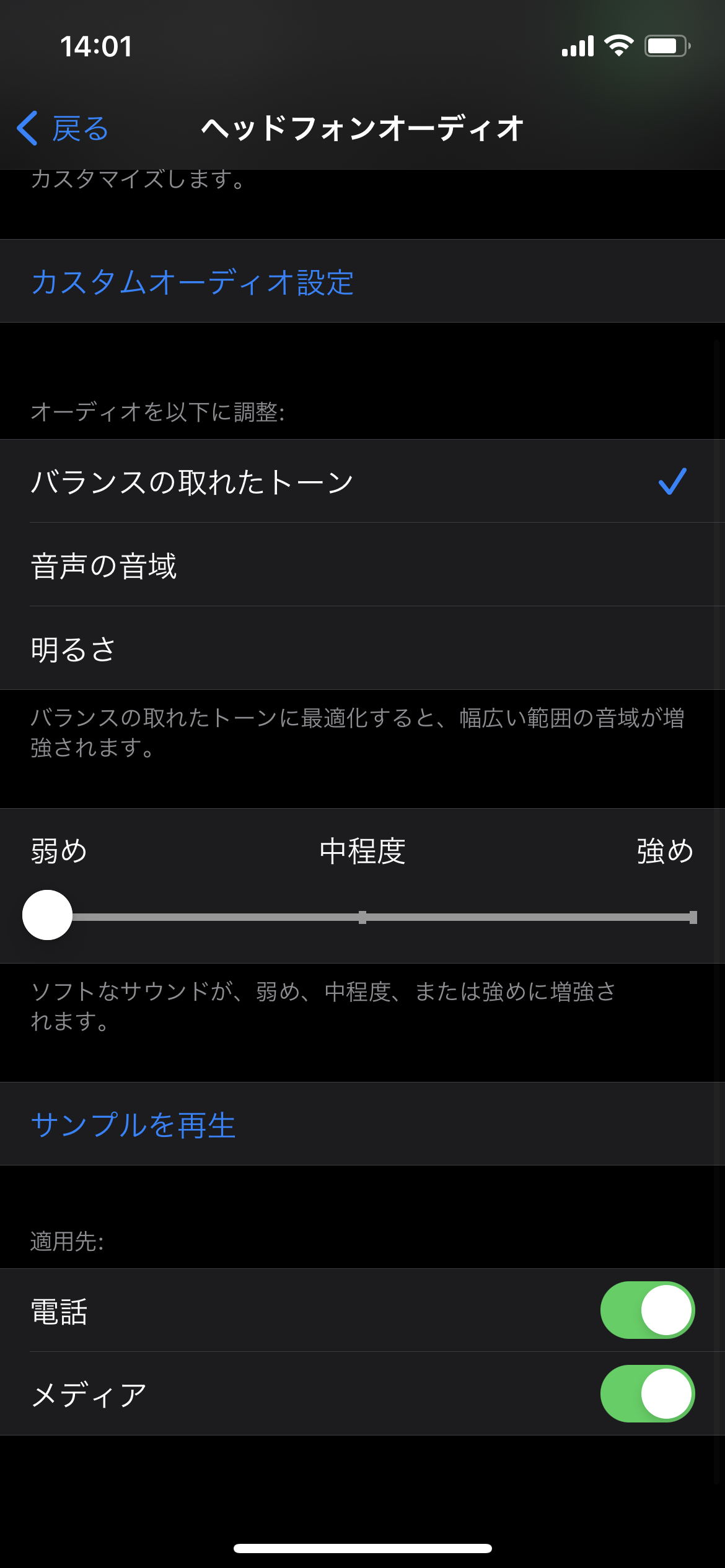Choose 明るさ tuning option

[73, 649]
